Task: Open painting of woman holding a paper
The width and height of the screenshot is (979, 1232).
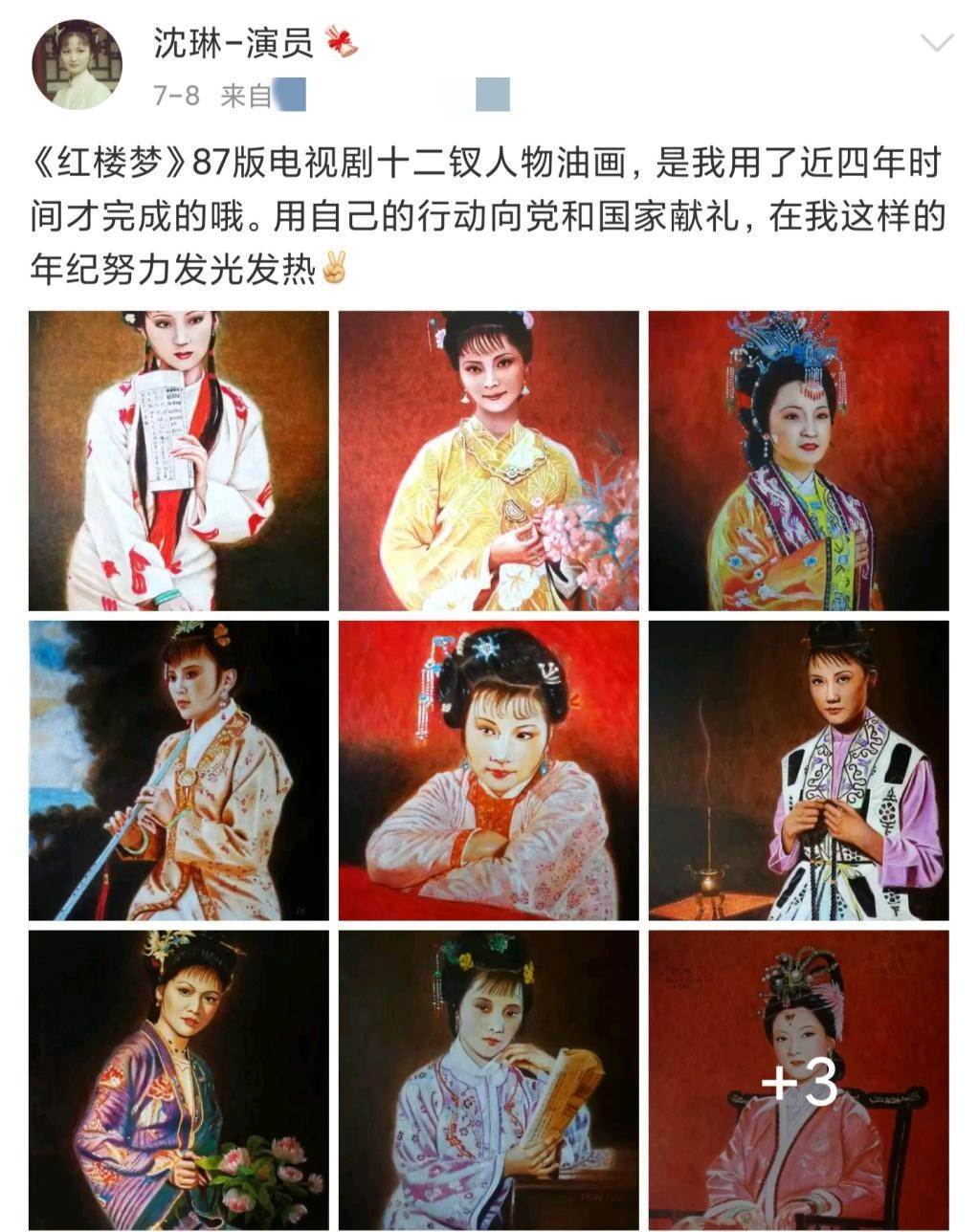Action: pyautogui.click(x=178, y=460)
